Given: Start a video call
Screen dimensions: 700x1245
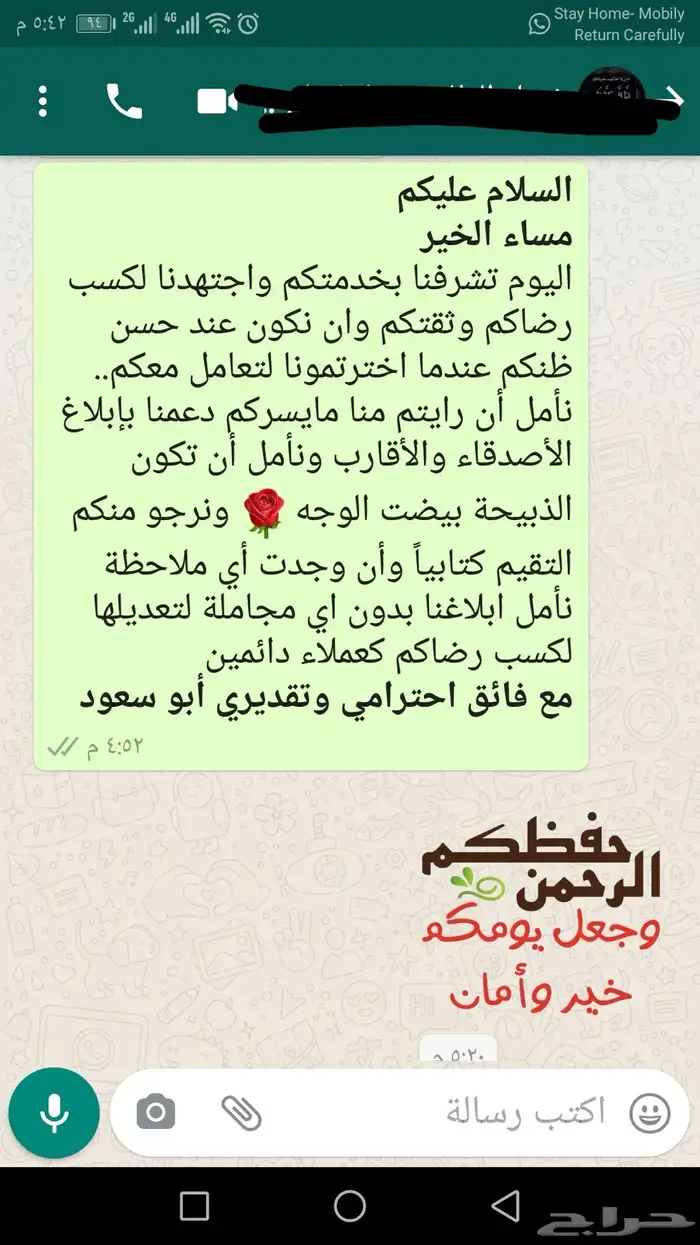Looking at the screenshot, I should coord(215,101).
